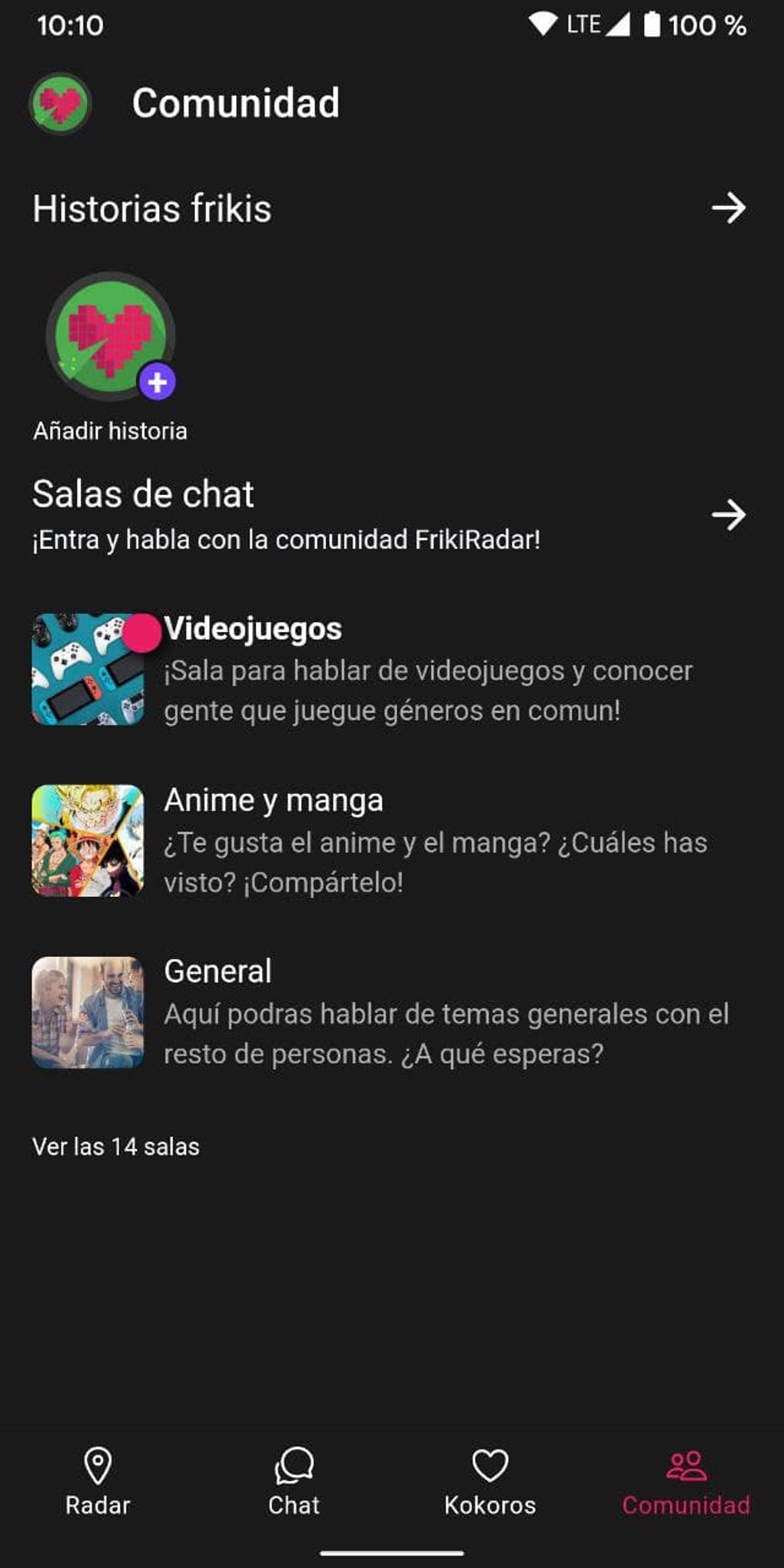Image resolution: width=784 pixels, height=1568 pixels.
Task: Open the profile avatar in the header
Action: coord(60,104)
